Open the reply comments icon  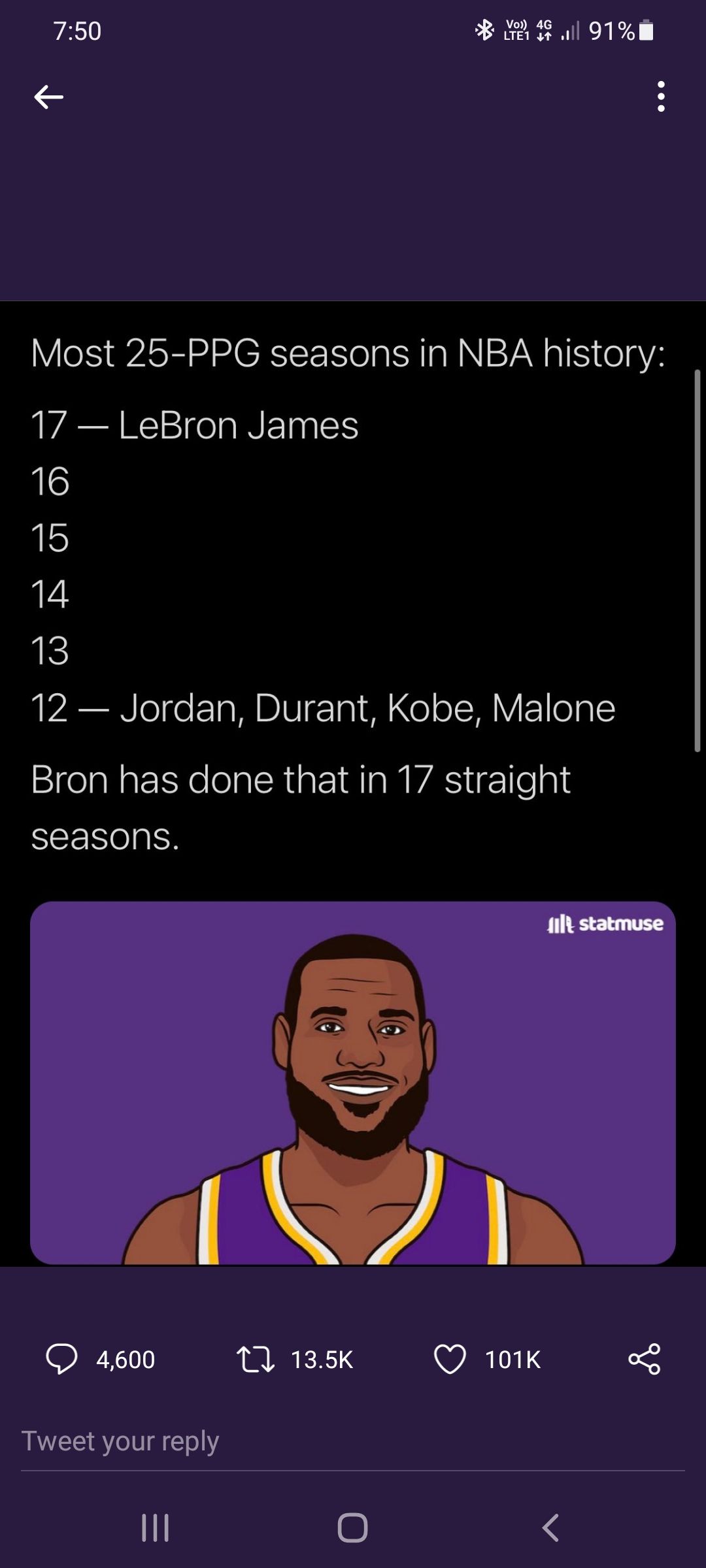[61, 1360]
